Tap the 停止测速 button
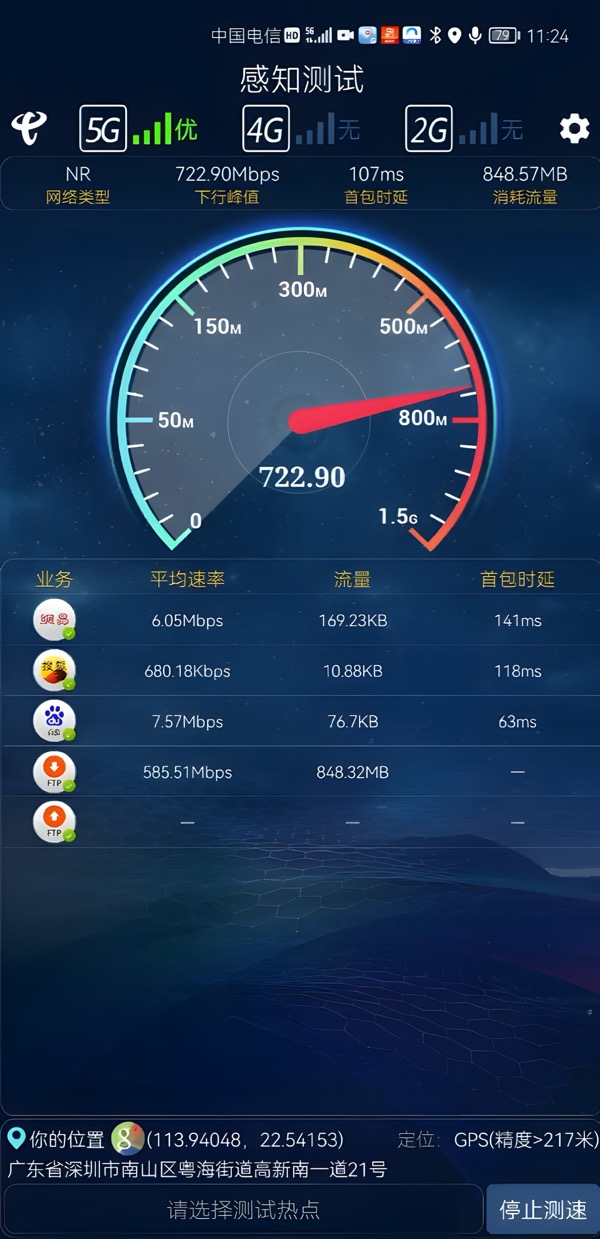Image resolution: width=600 pixels, height=1239 pixels. [x=543, y=1210]
